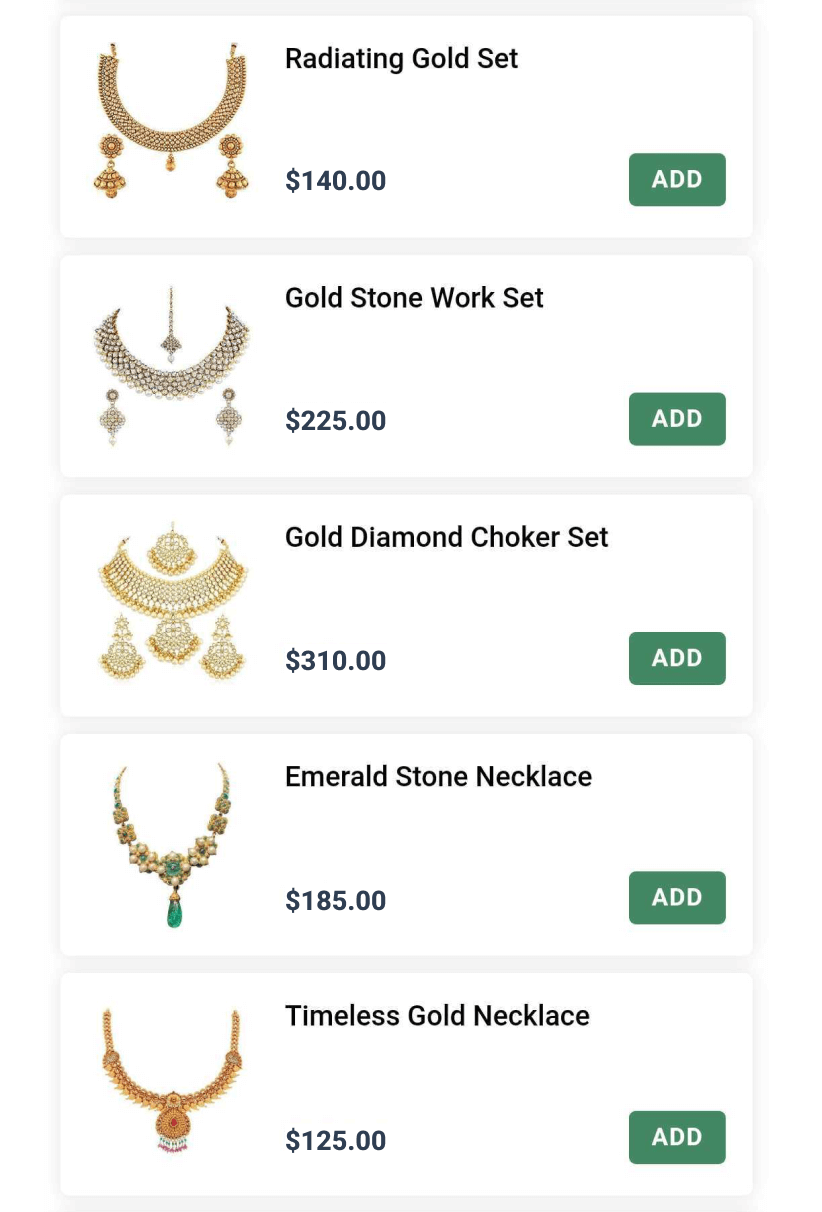The image size is (822, 1212).
Task: Click ADD for Emerald Stone Necklace
Action: pos(677,897)
